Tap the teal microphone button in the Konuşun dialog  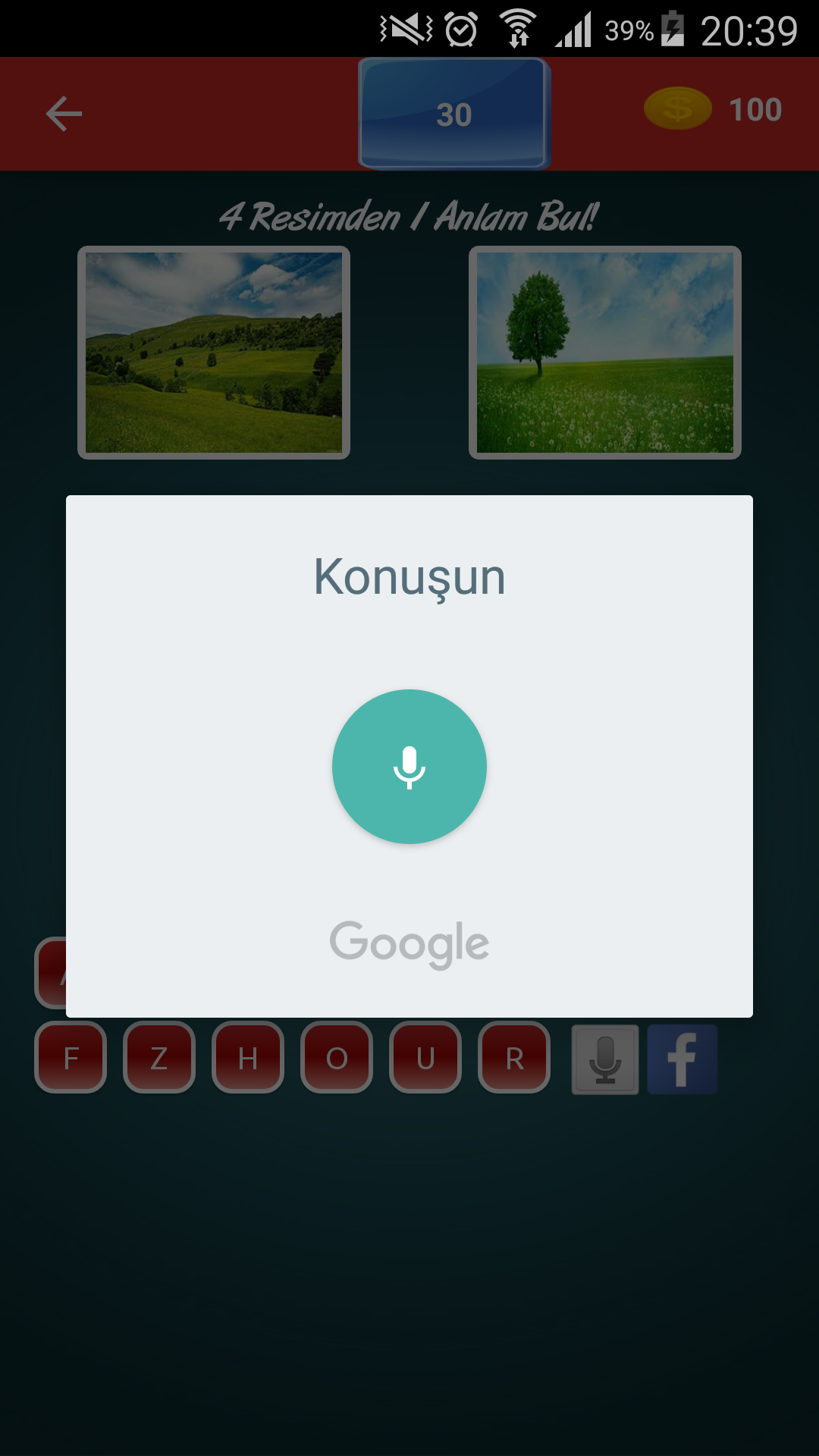point(409,767)
